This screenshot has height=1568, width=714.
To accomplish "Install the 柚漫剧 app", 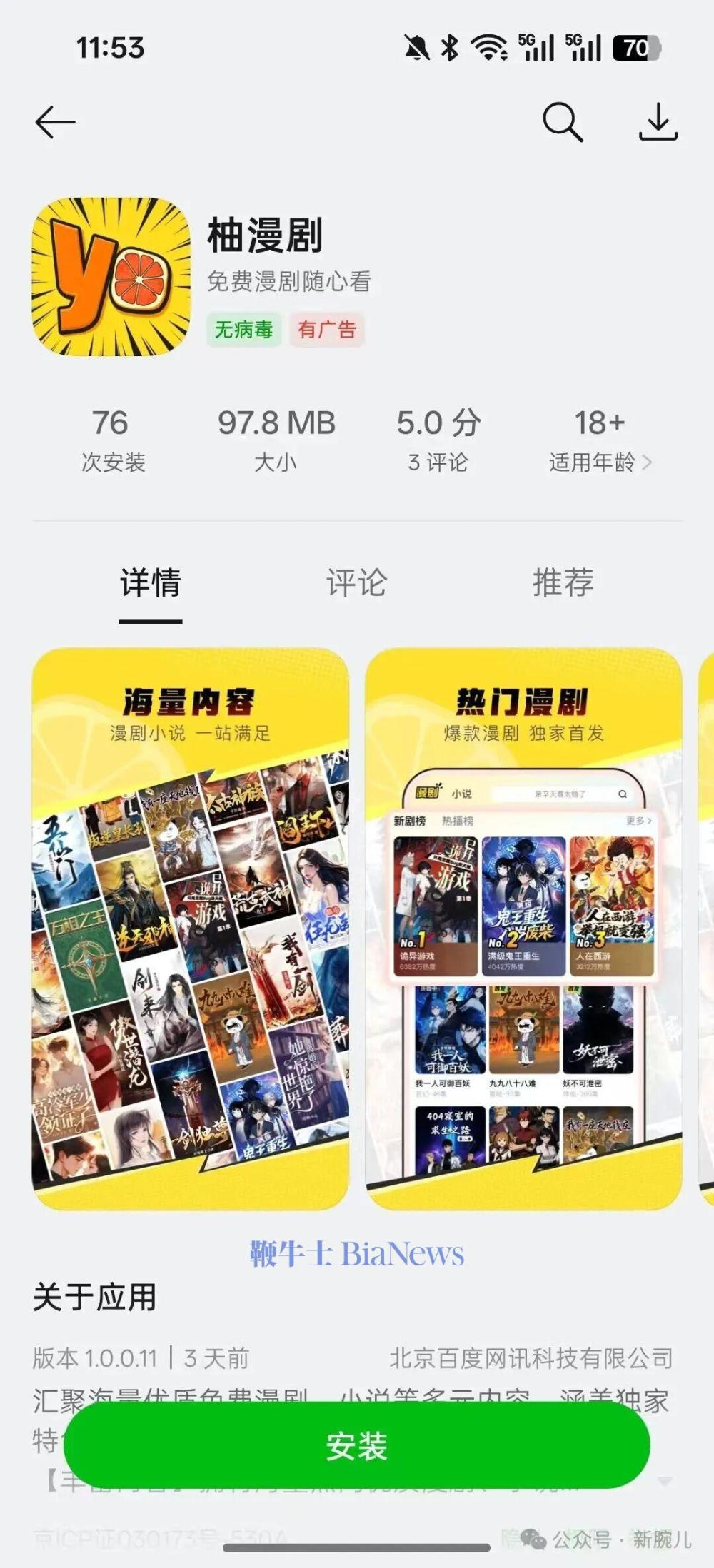I will (x=357, y=1446).
